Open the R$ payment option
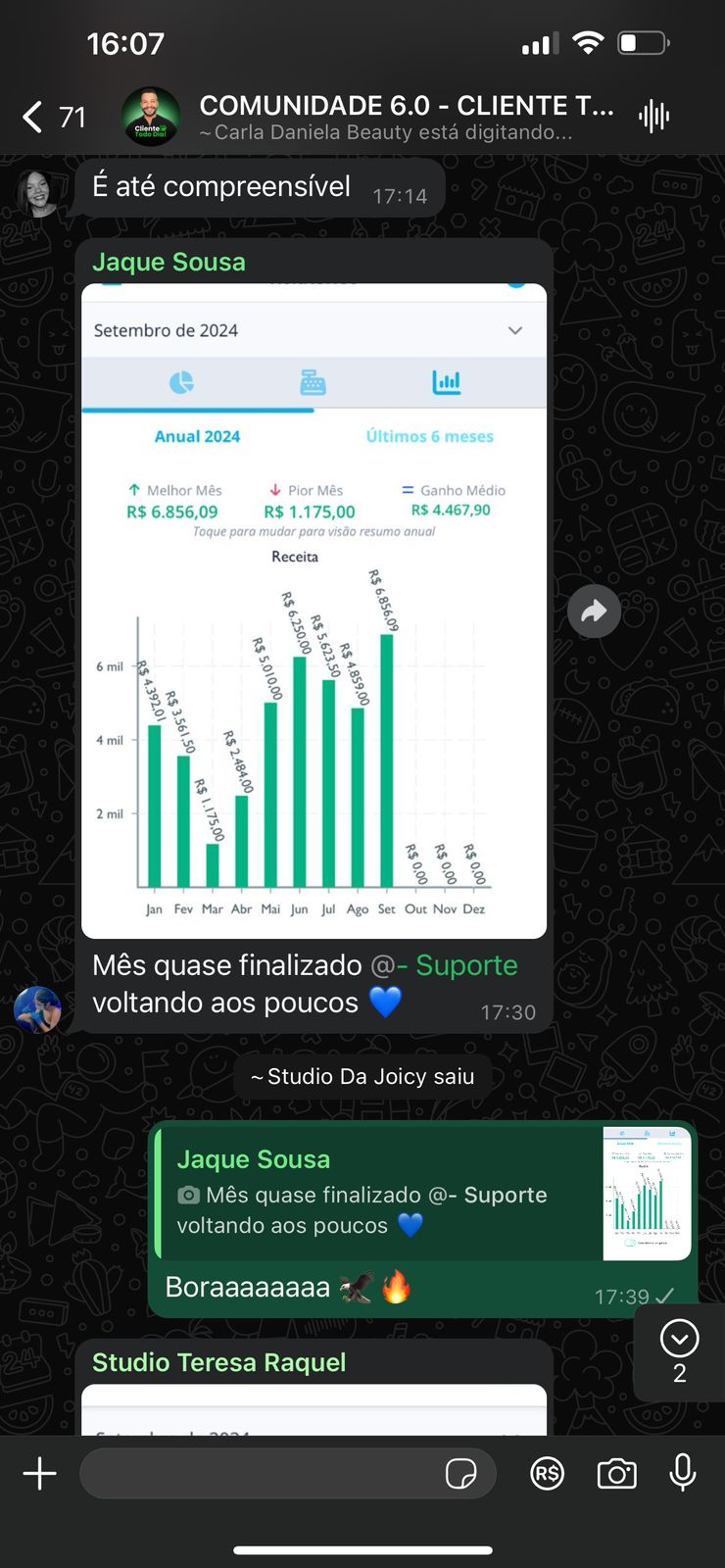Screen dimensions: 725x1568 (547, 1473)
